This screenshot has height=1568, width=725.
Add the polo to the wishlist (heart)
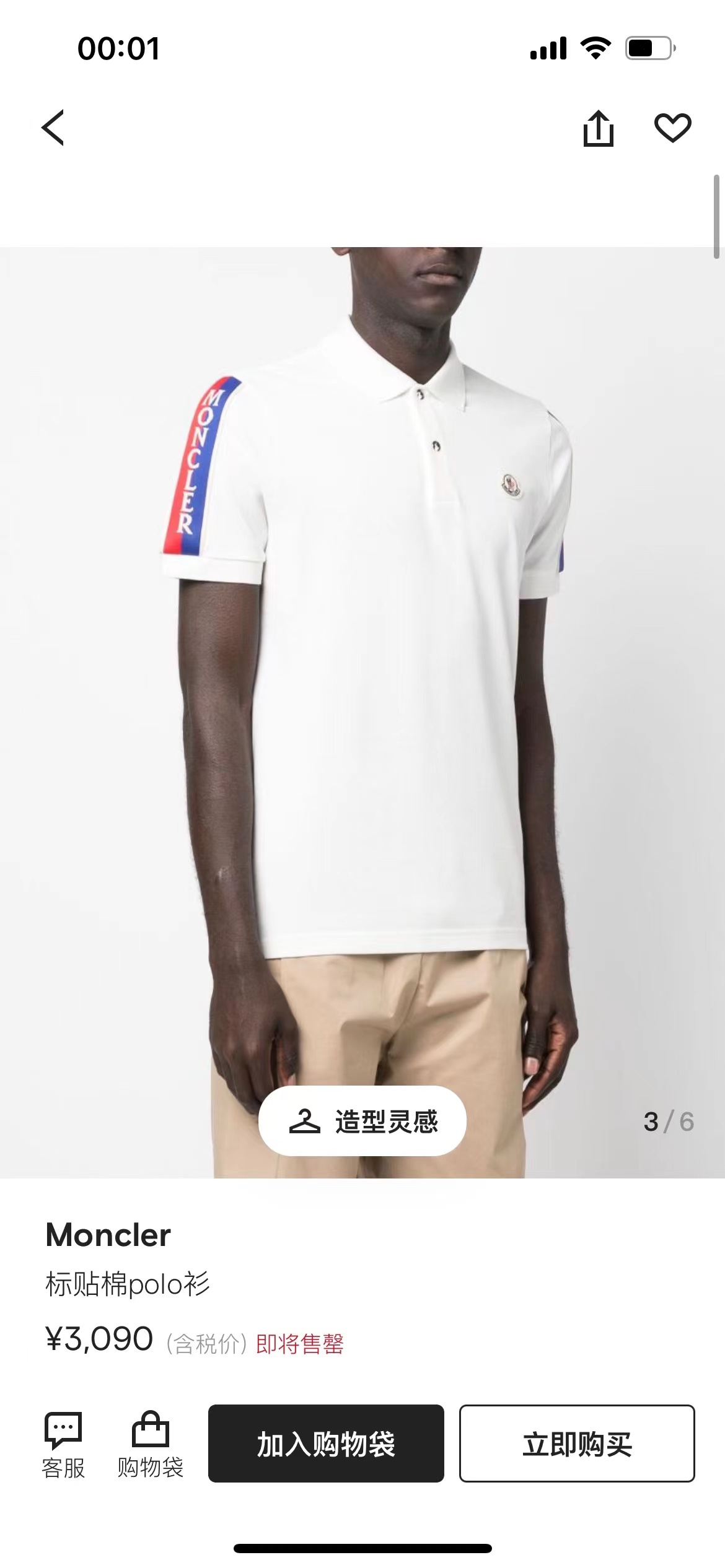coord(672,128)
